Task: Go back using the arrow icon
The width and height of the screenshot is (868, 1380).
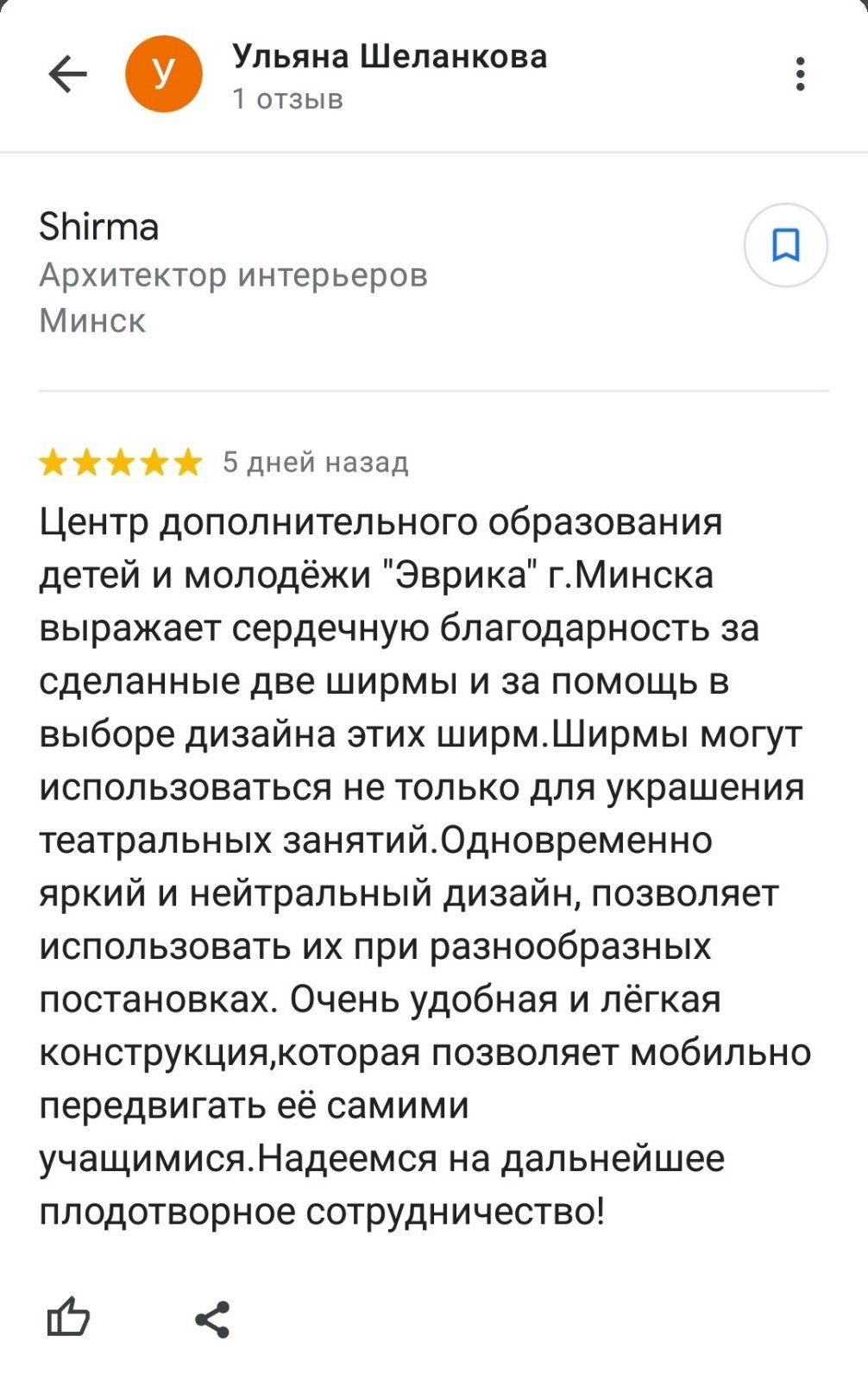Action: [67, 74]
